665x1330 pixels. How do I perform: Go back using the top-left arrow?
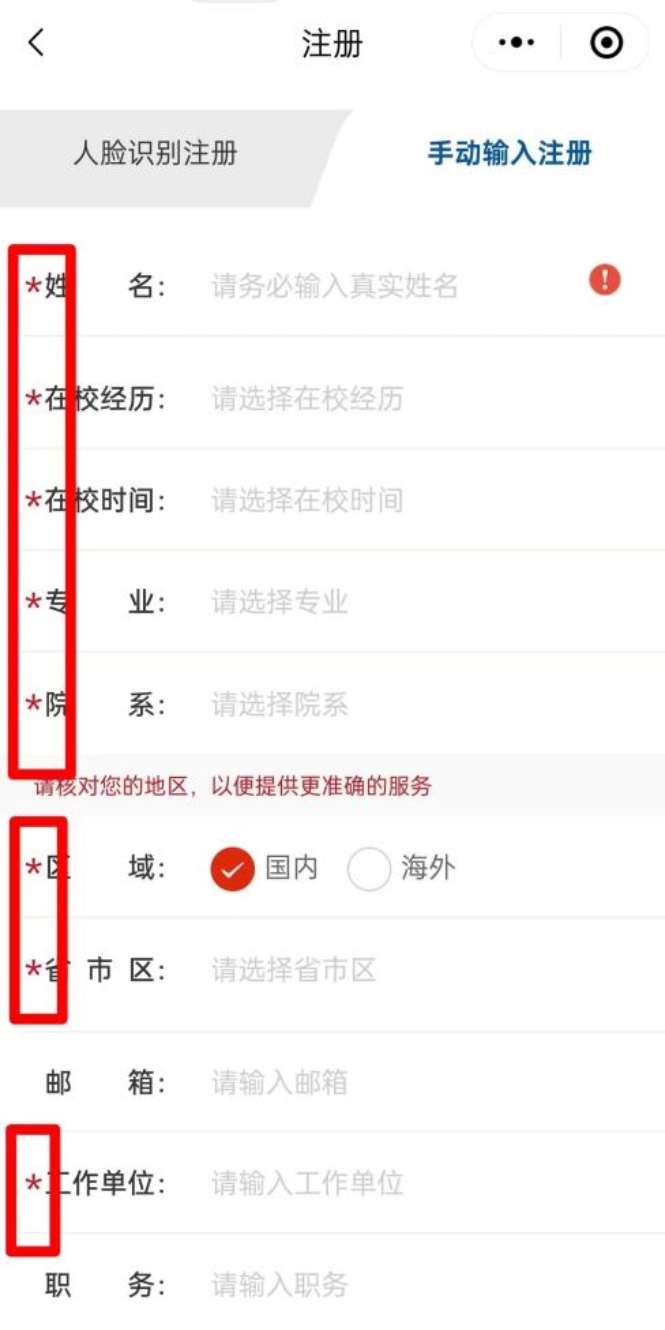[37, 43]
